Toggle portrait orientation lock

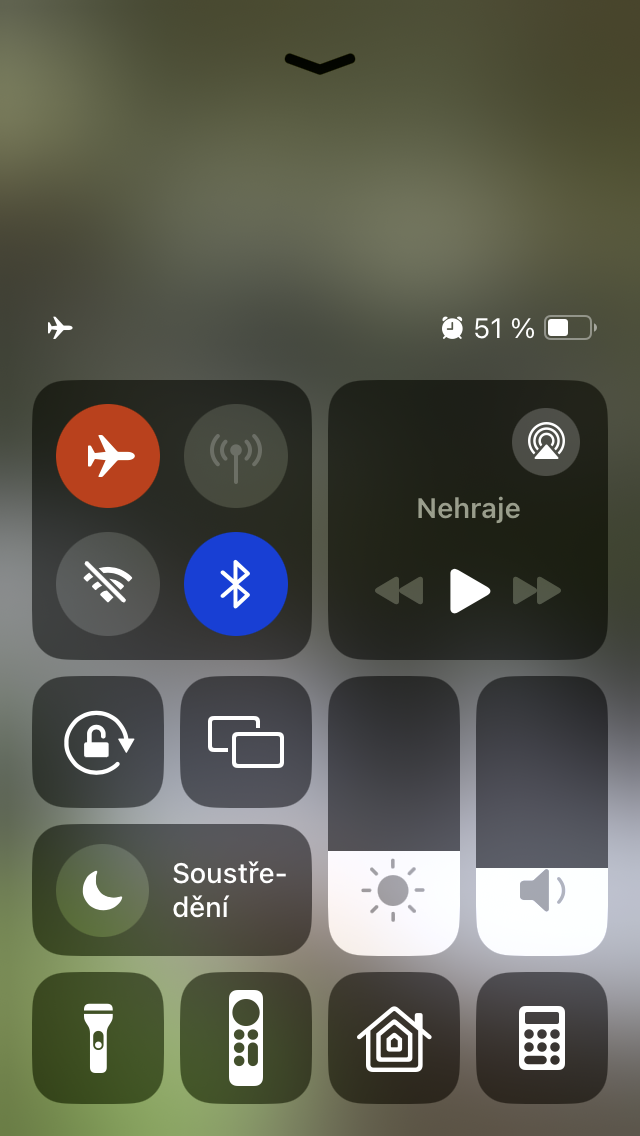(98, 742)
